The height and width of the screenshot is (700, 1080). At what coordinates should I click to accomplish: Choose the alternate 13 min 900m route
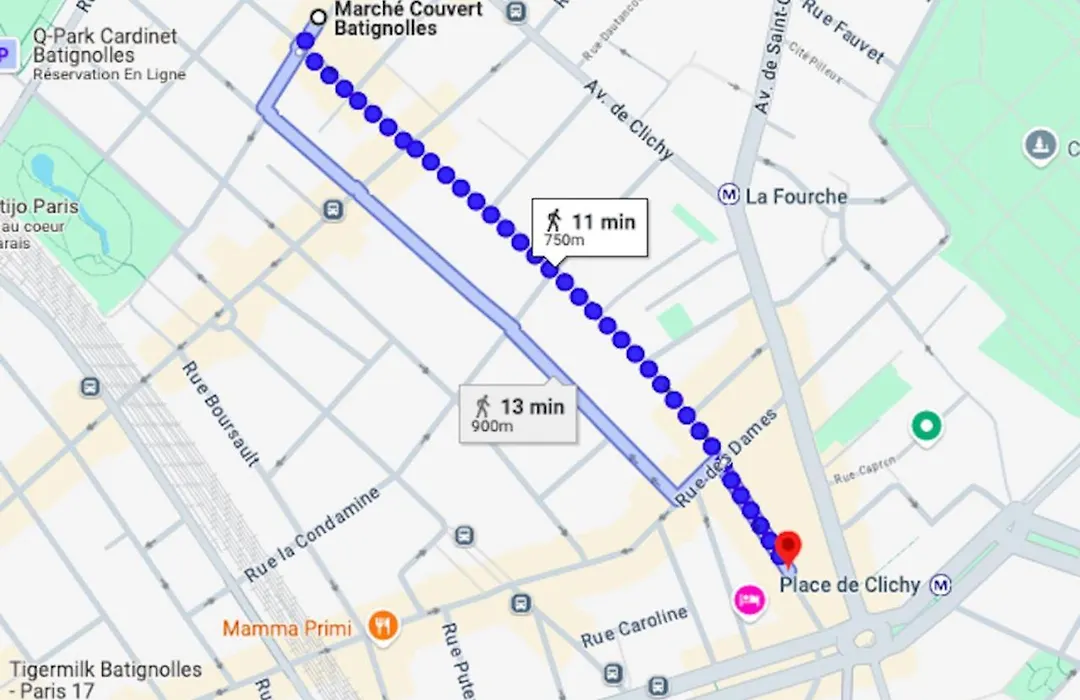click(x=518, y=413)
